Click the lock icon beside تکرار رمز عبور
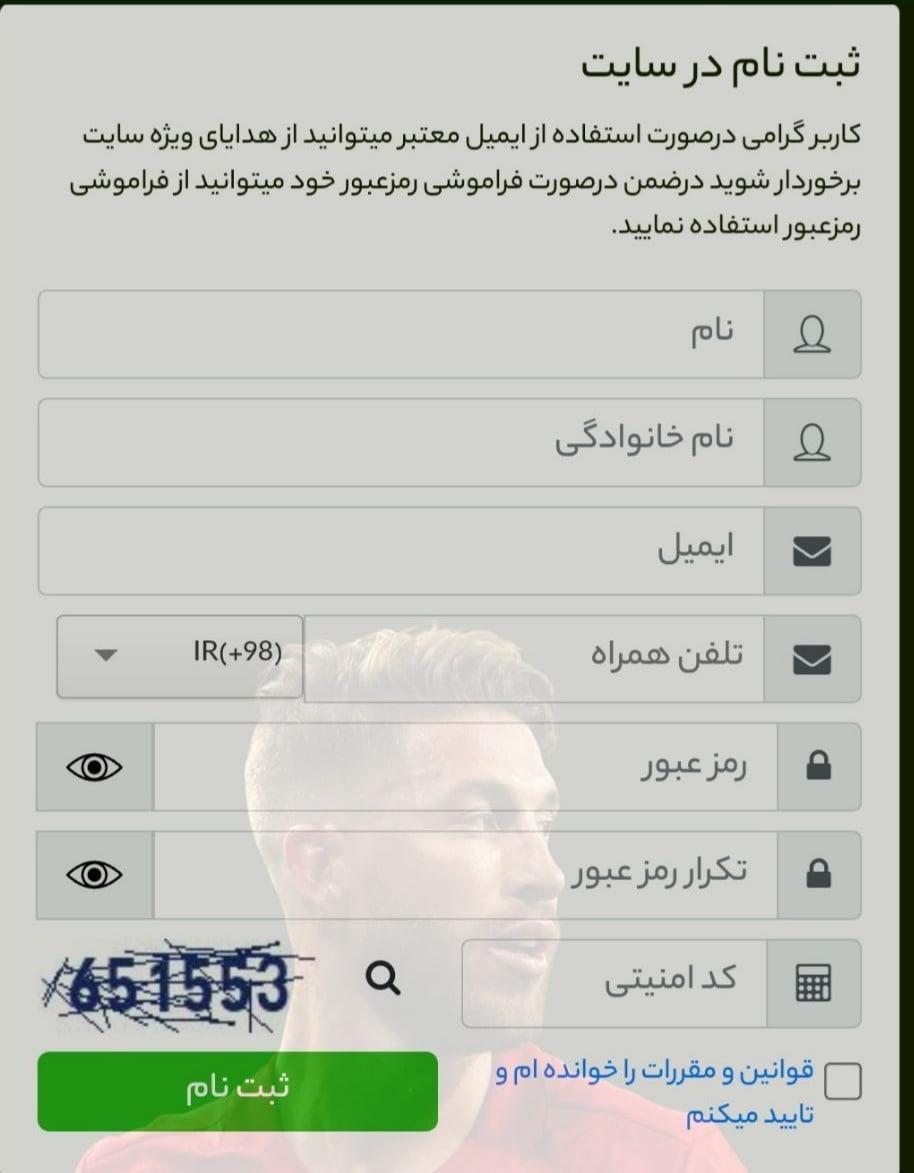This screenshot has height=1173, width=914. [x=819, y=874]
